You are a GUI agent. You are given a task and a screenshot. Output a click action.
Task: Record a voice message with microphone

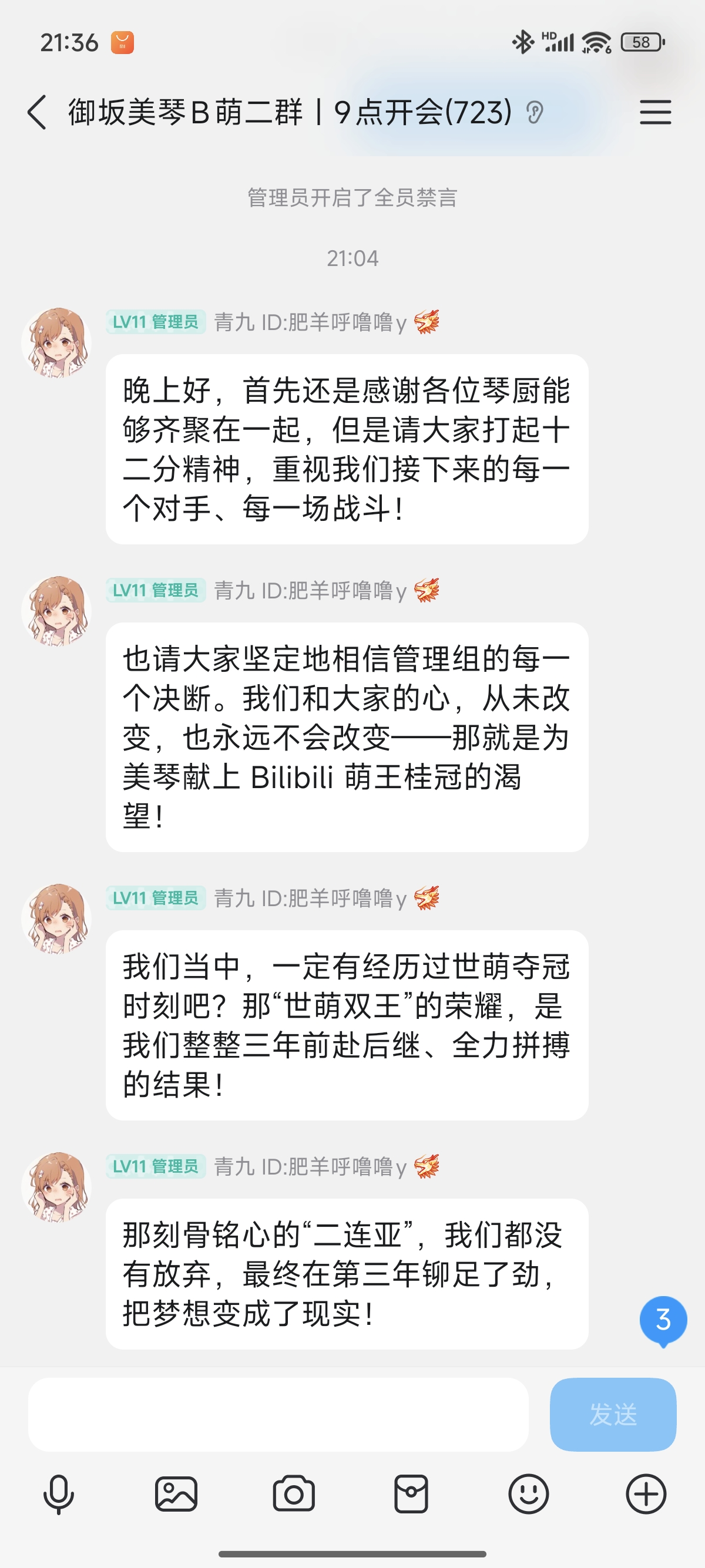58,1494
